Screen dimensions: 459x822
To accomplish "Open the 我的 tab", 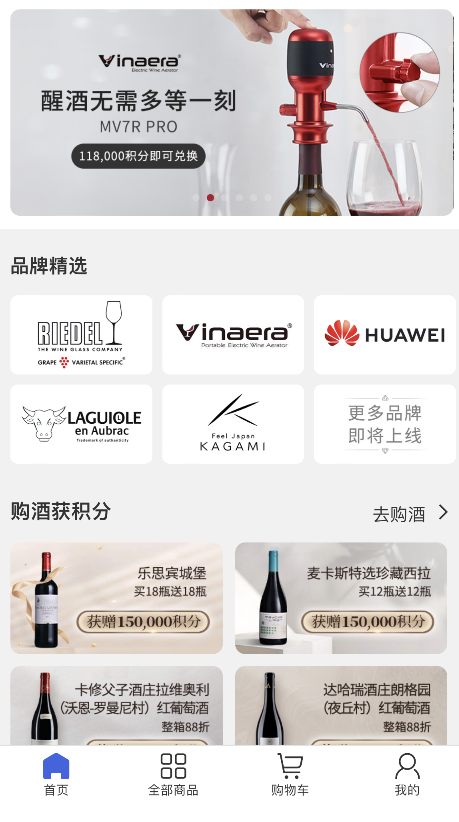I will click(x=407, y=775).
